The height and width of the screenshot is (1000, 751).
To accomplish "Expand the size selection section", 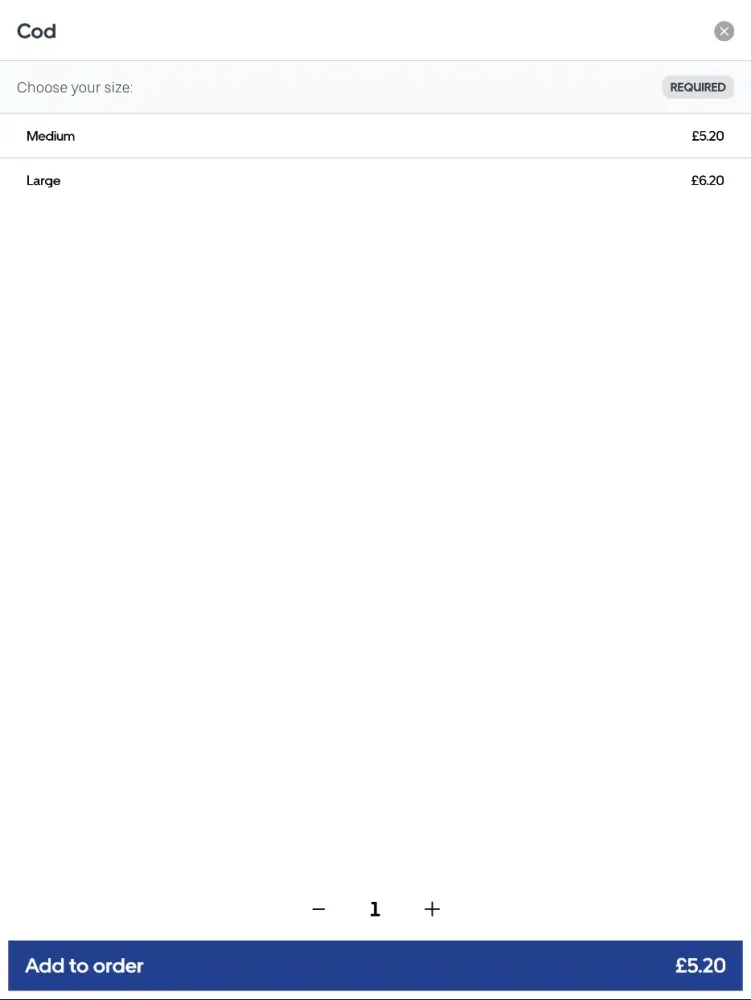I will [375, 87].
